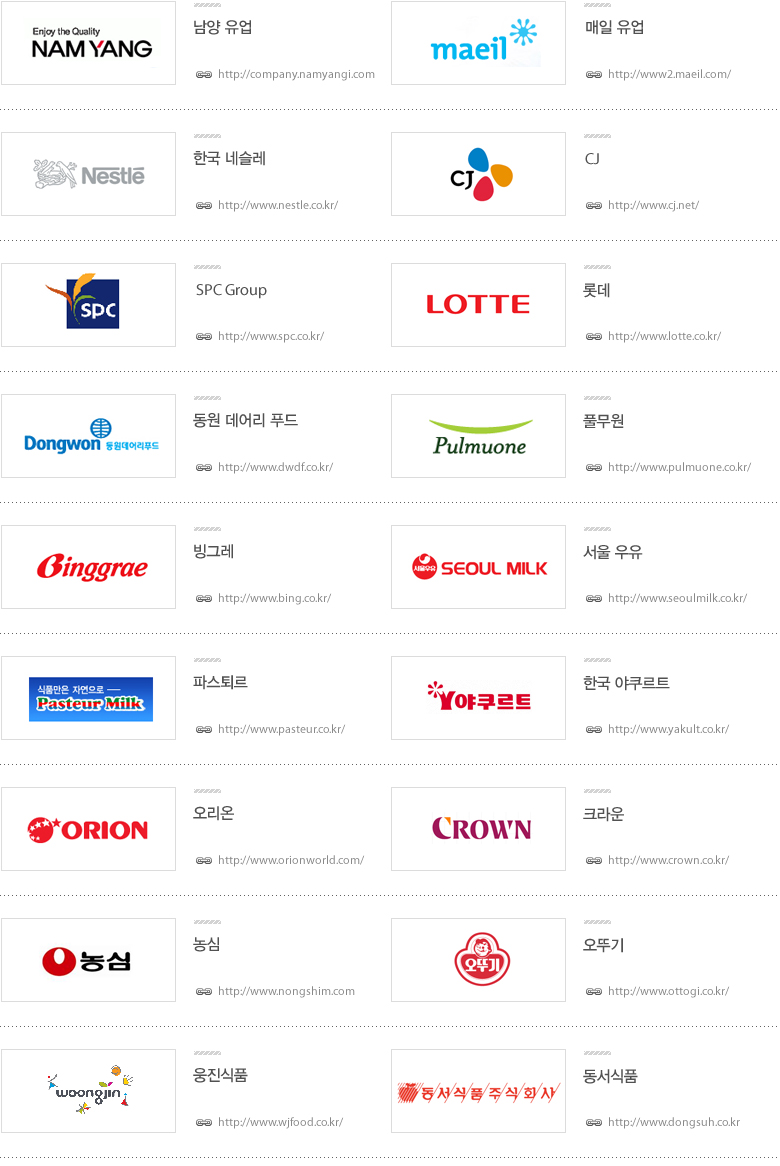Screen dimensions: 780x1166
Task: Tap the ORION logo tile
Action: (x=88, y=829)
